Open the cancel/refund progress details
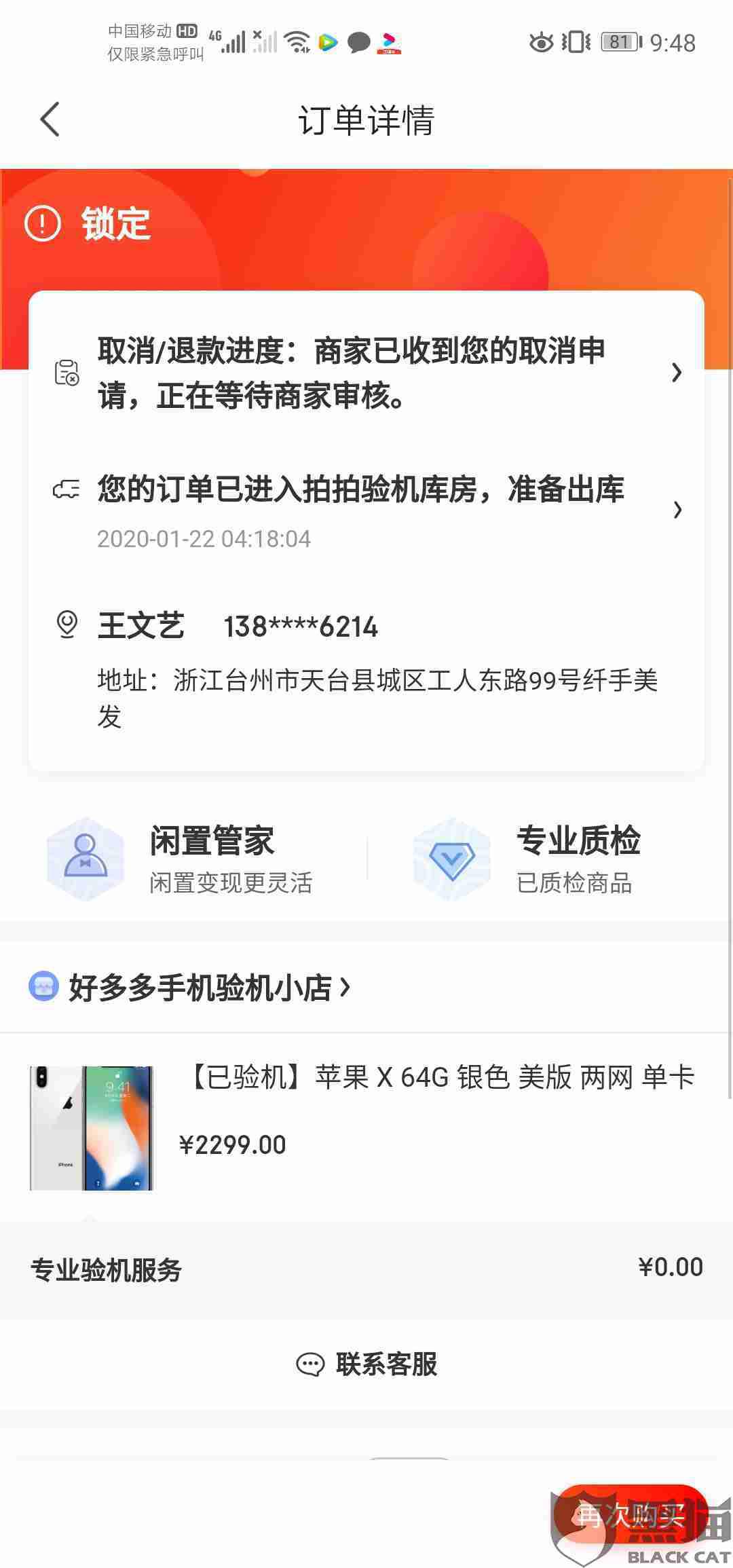 coord(366,373)
